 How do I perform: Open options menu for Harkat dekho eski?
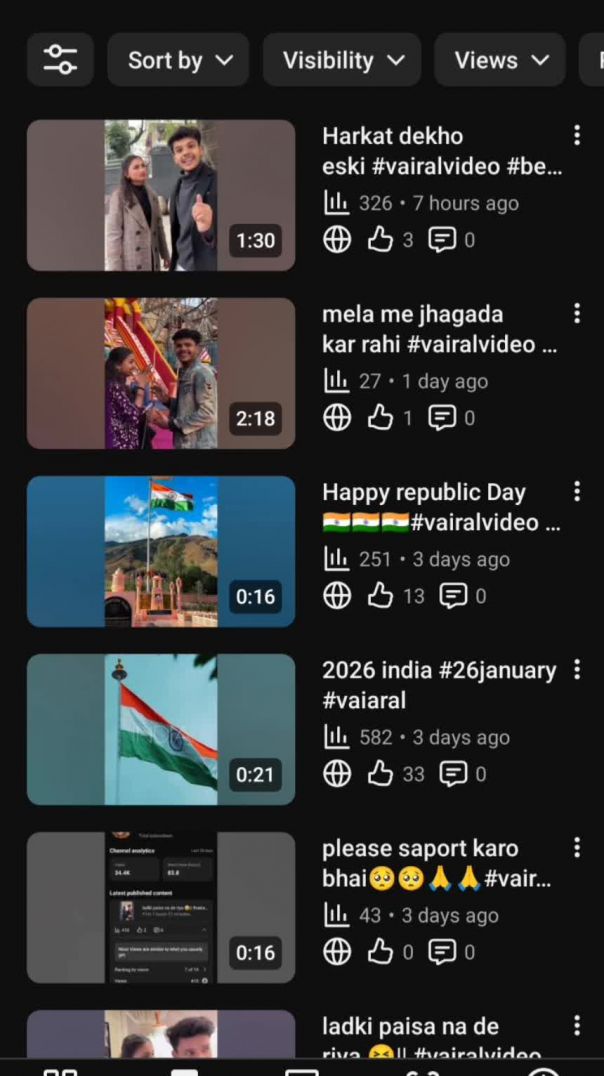coord(577,136)
